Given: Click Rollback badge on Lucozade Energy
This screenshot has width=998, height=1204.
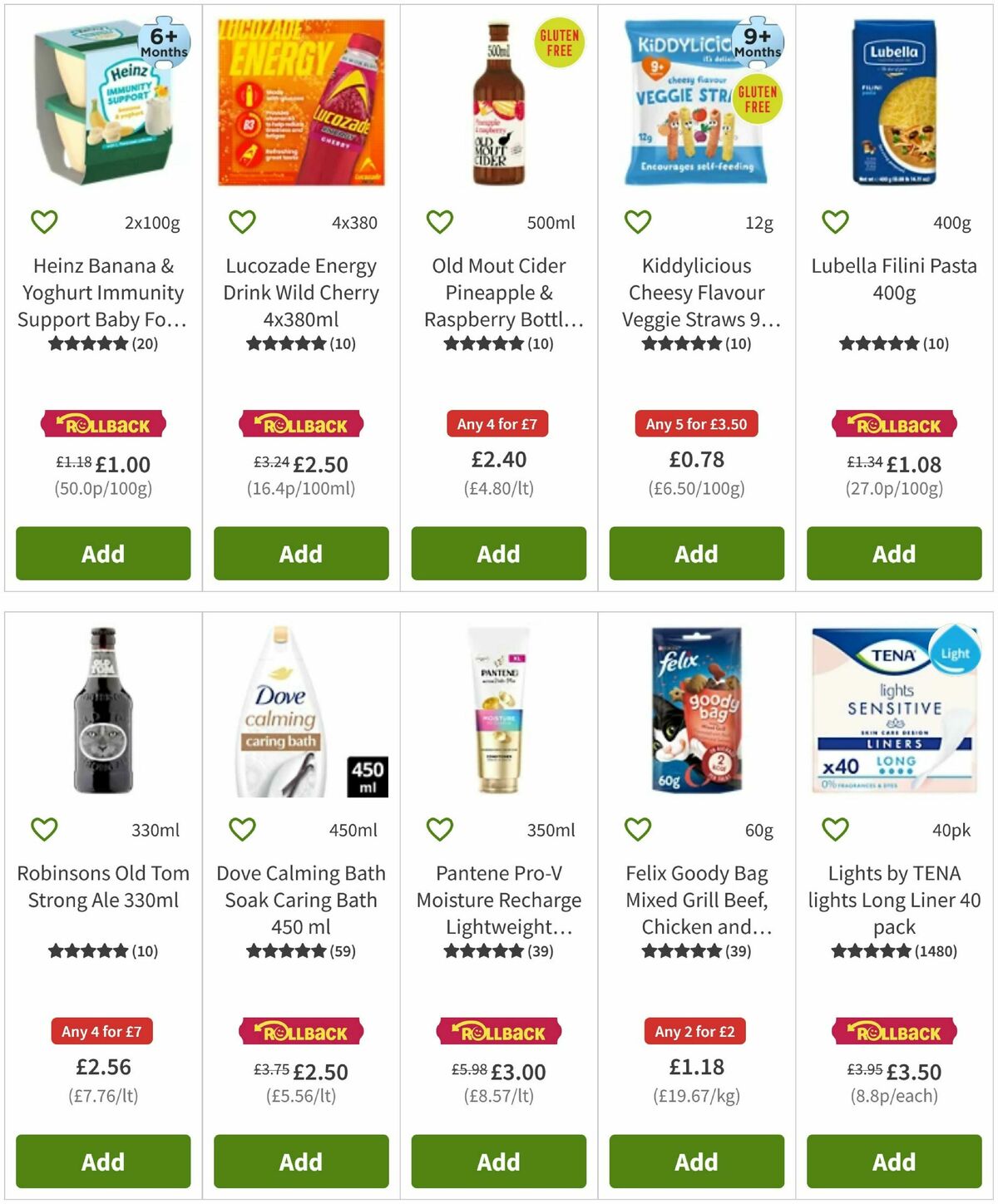Looking at the screenshot, I should [x=300, y=424].
